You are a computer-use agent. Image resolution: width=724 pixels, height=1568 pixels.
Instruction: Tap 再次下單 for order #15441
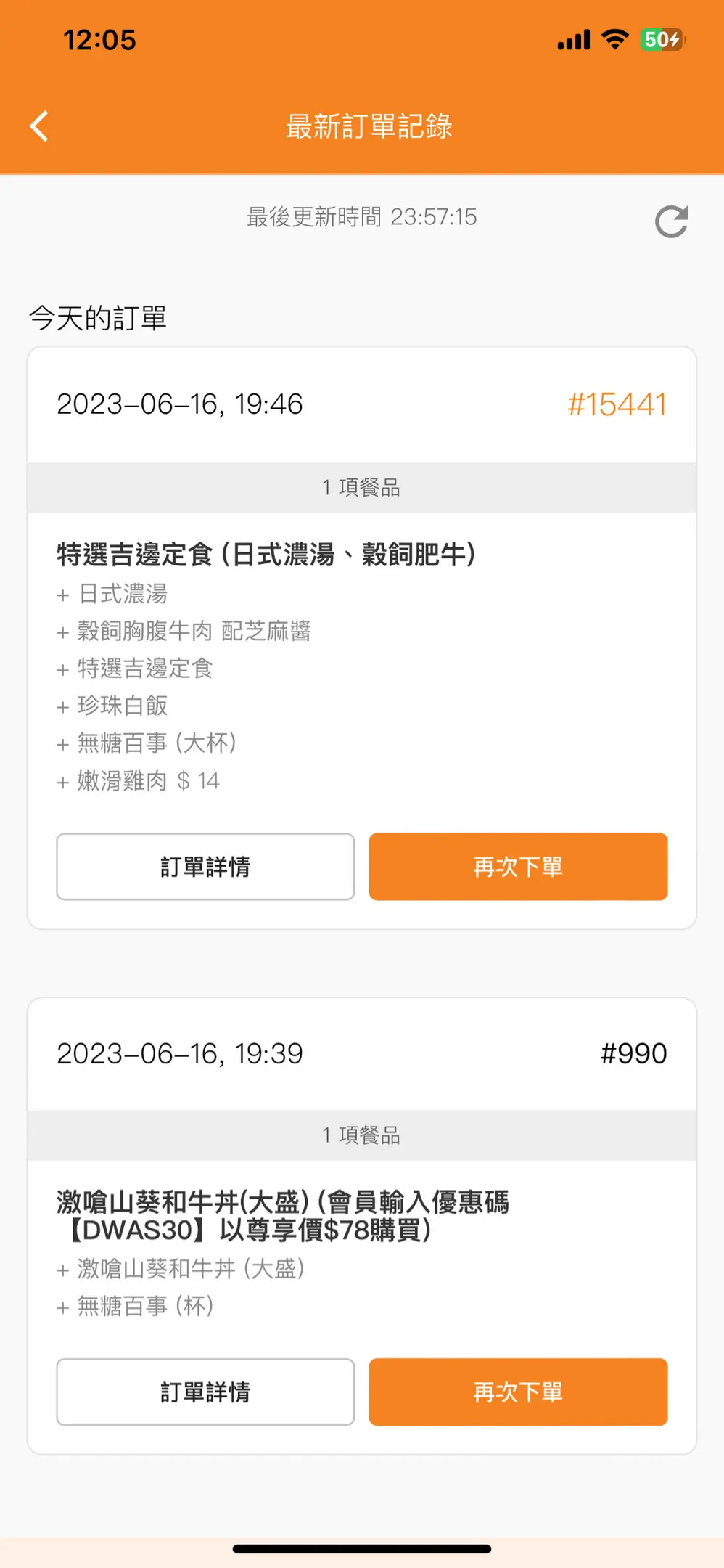tap(518, 867)
